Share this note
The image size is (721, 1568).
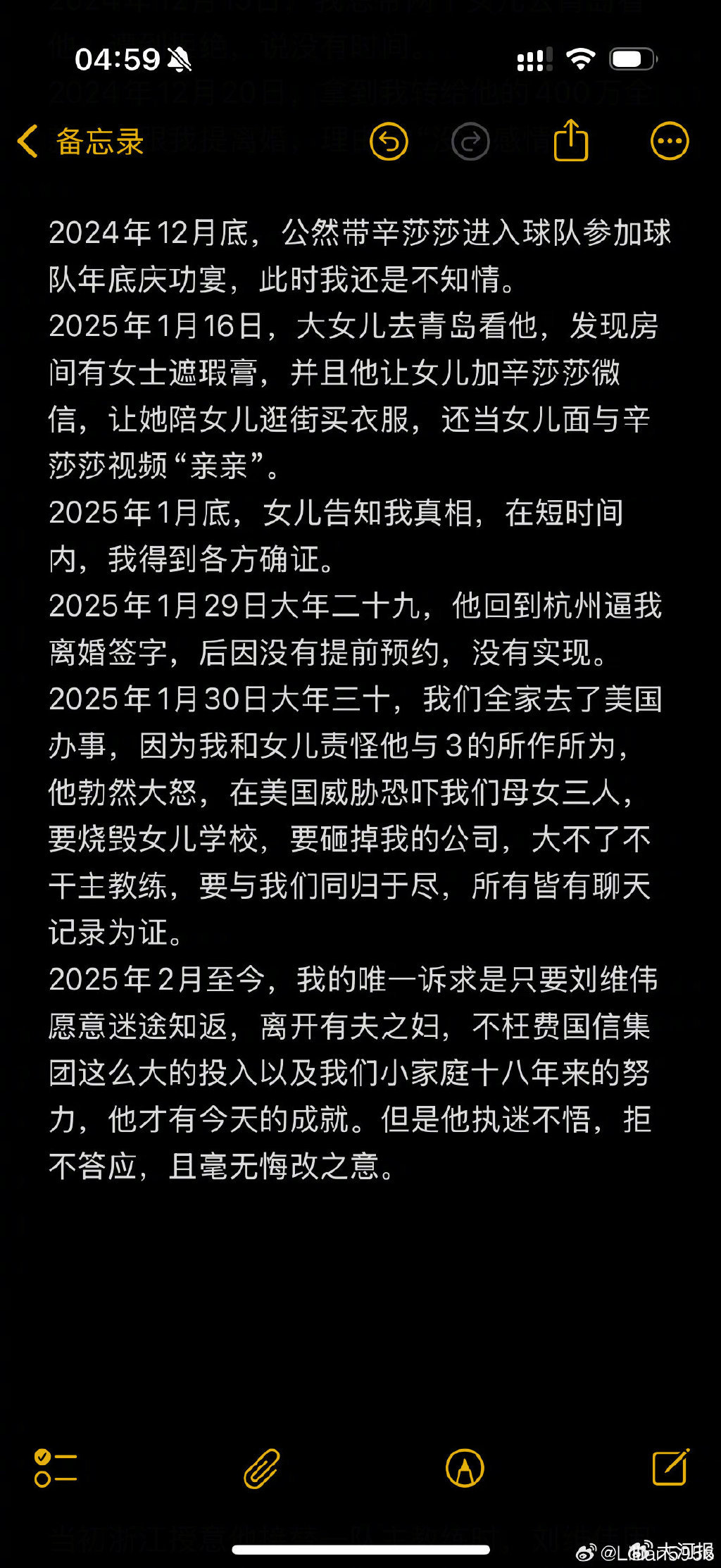coord(570,140)
